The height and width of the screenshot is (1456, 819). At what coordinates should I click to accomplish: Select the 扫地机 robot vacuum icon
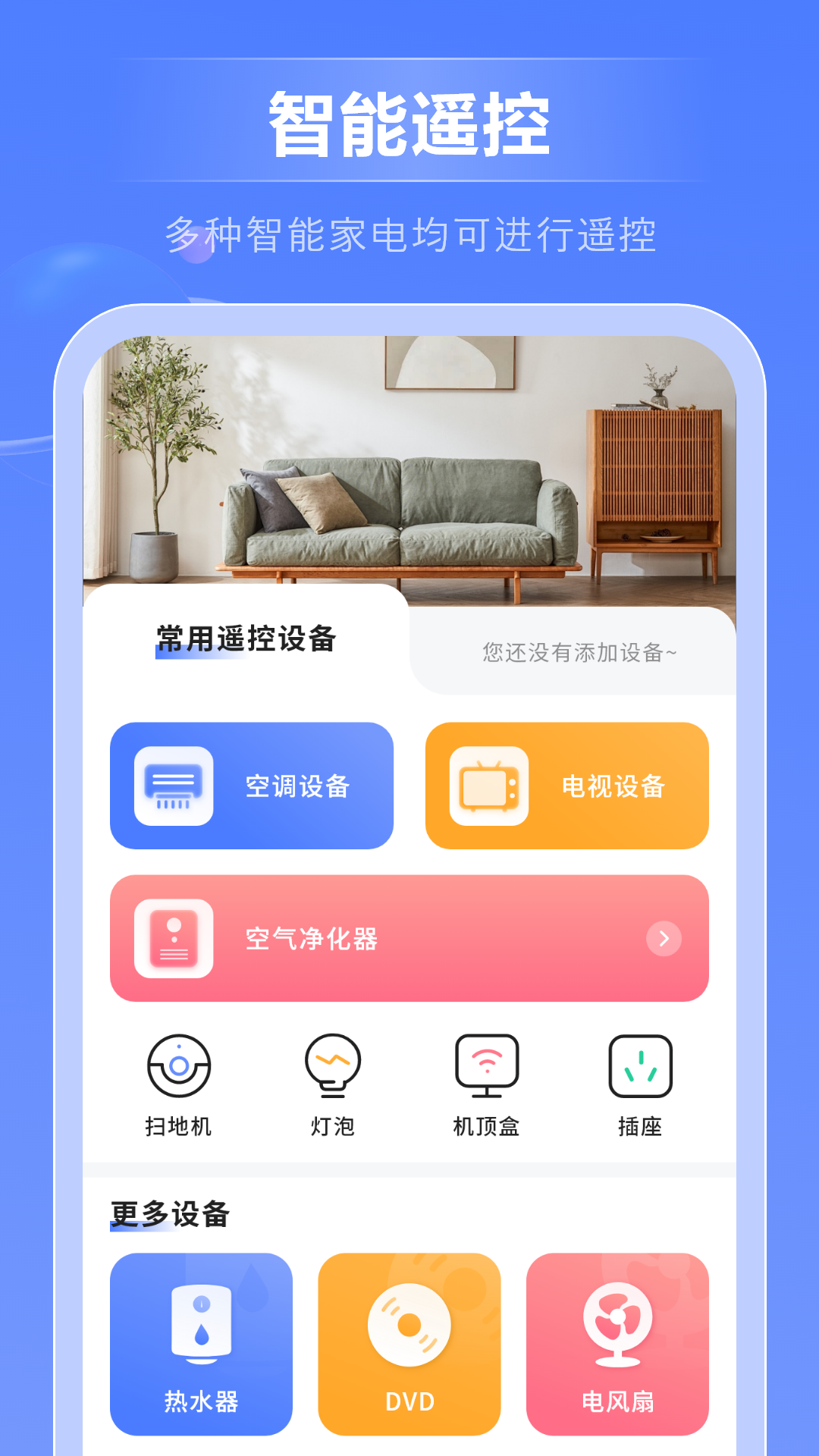click(x=179, y=1065)
